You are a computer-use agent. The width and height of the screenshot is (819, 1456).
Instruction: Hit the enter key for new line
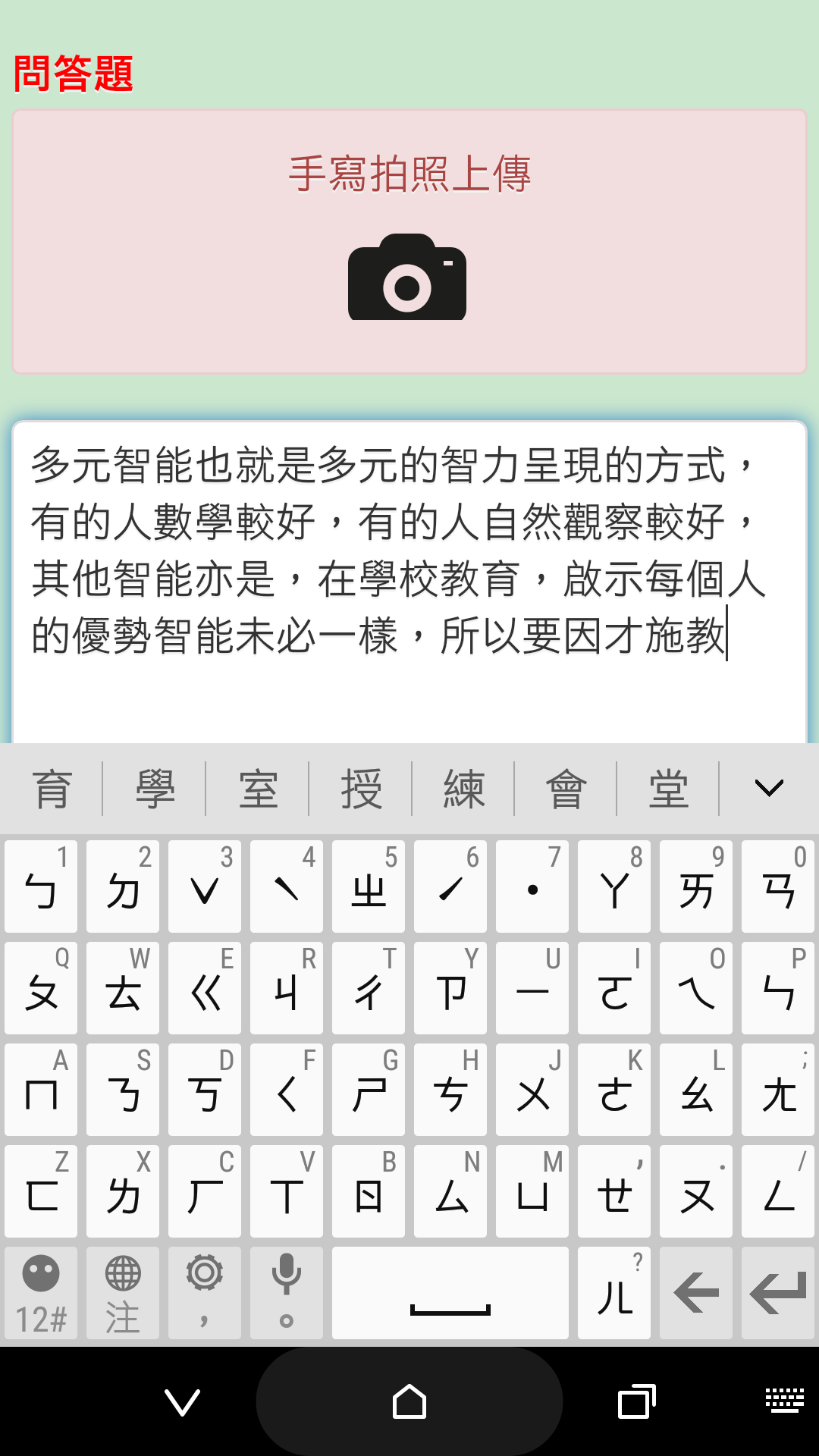(x=778, y=1293)
